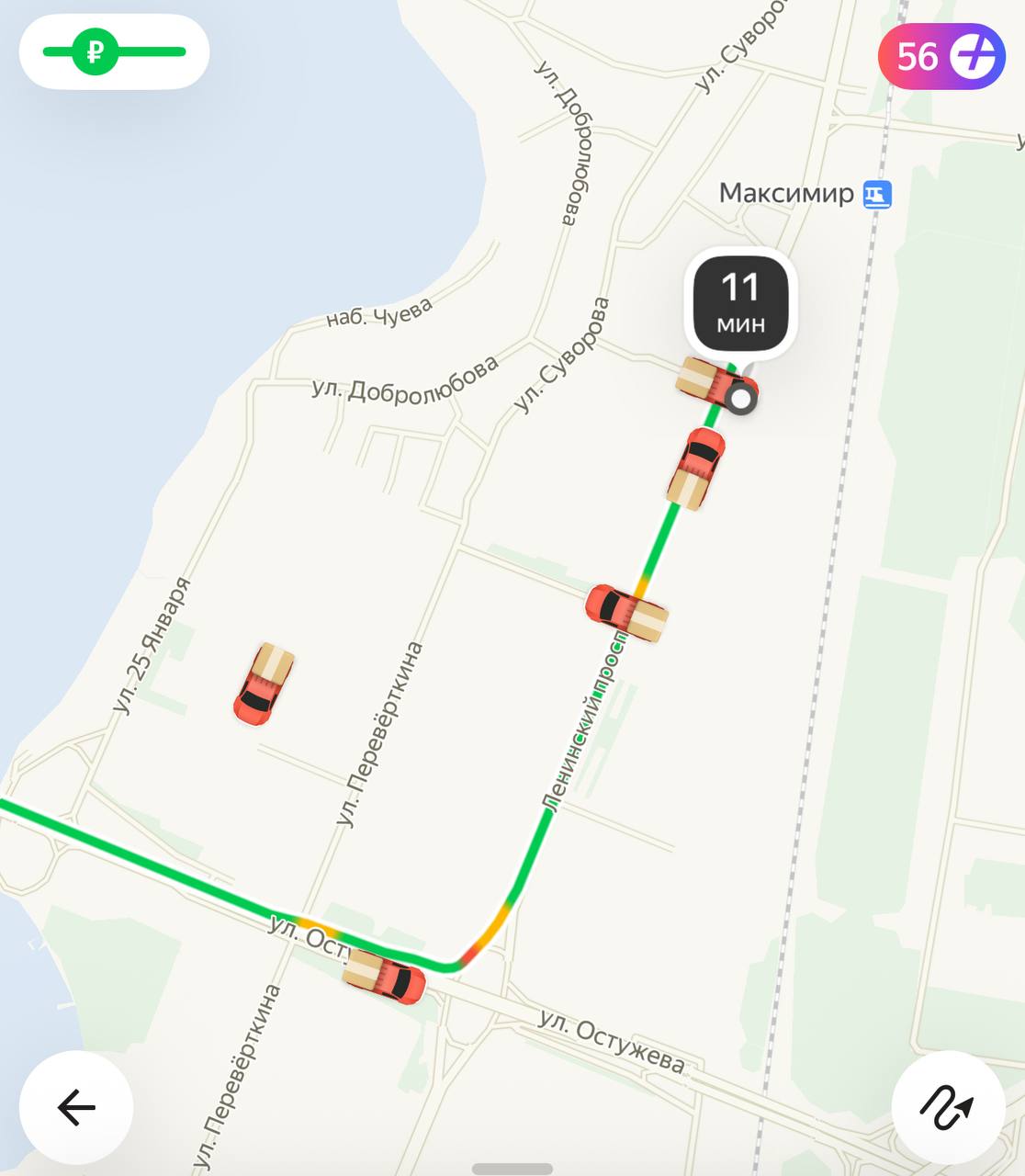Open the Plus points badge showing 56

pyautogui.click(x=941, y=57)
